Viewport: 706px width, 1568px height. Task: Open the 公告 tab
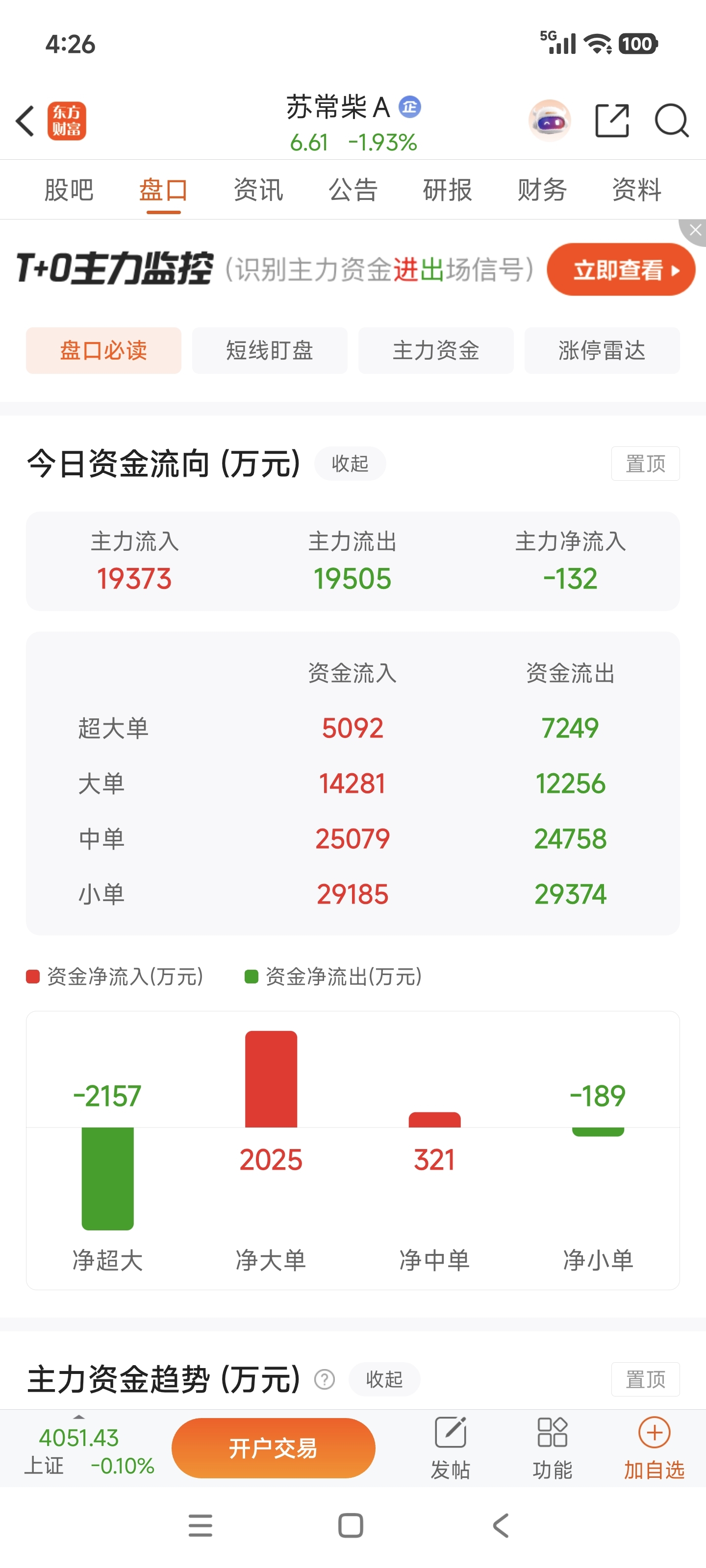353,190
